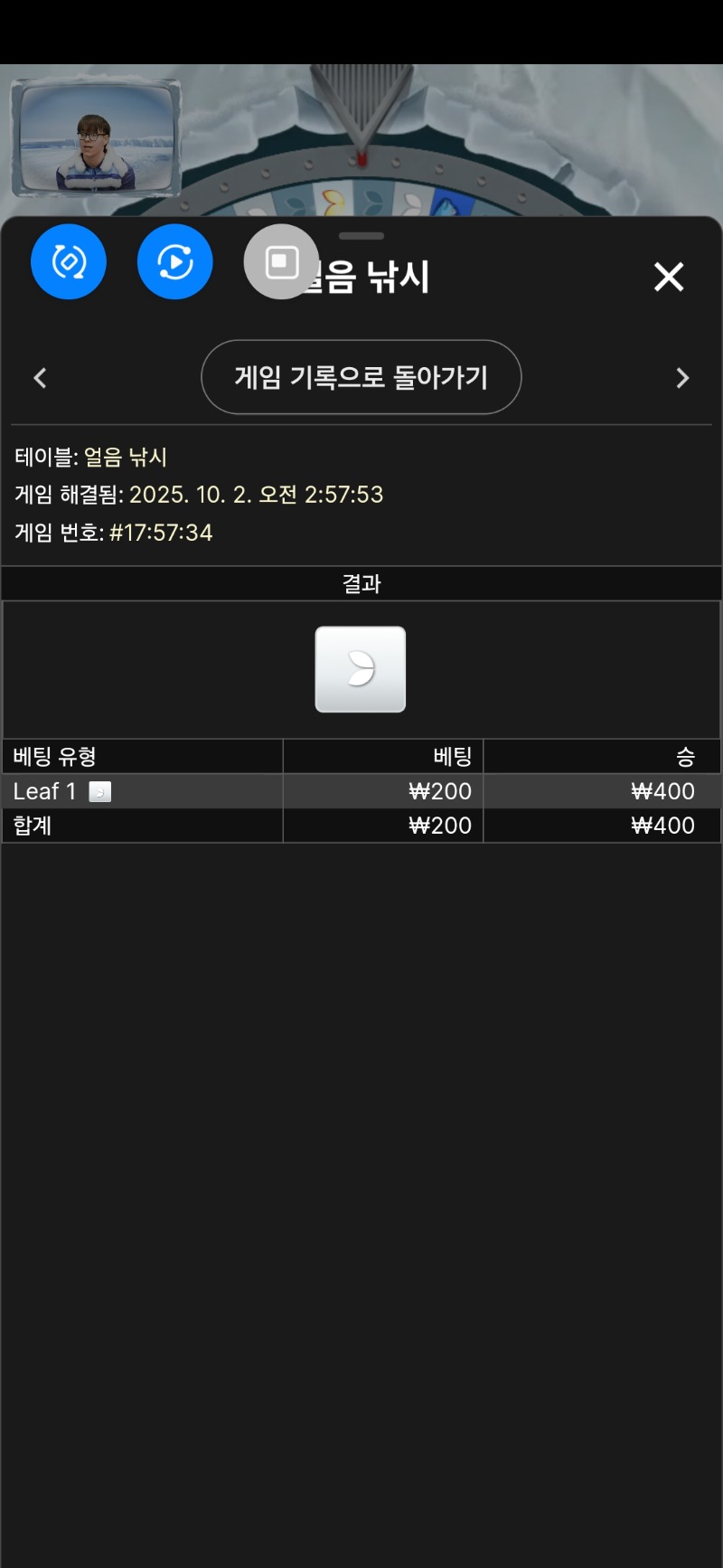The height and width of the screenshot is (1568, 723).
Task: Go to the next game record
Action: tap(682, 378)
